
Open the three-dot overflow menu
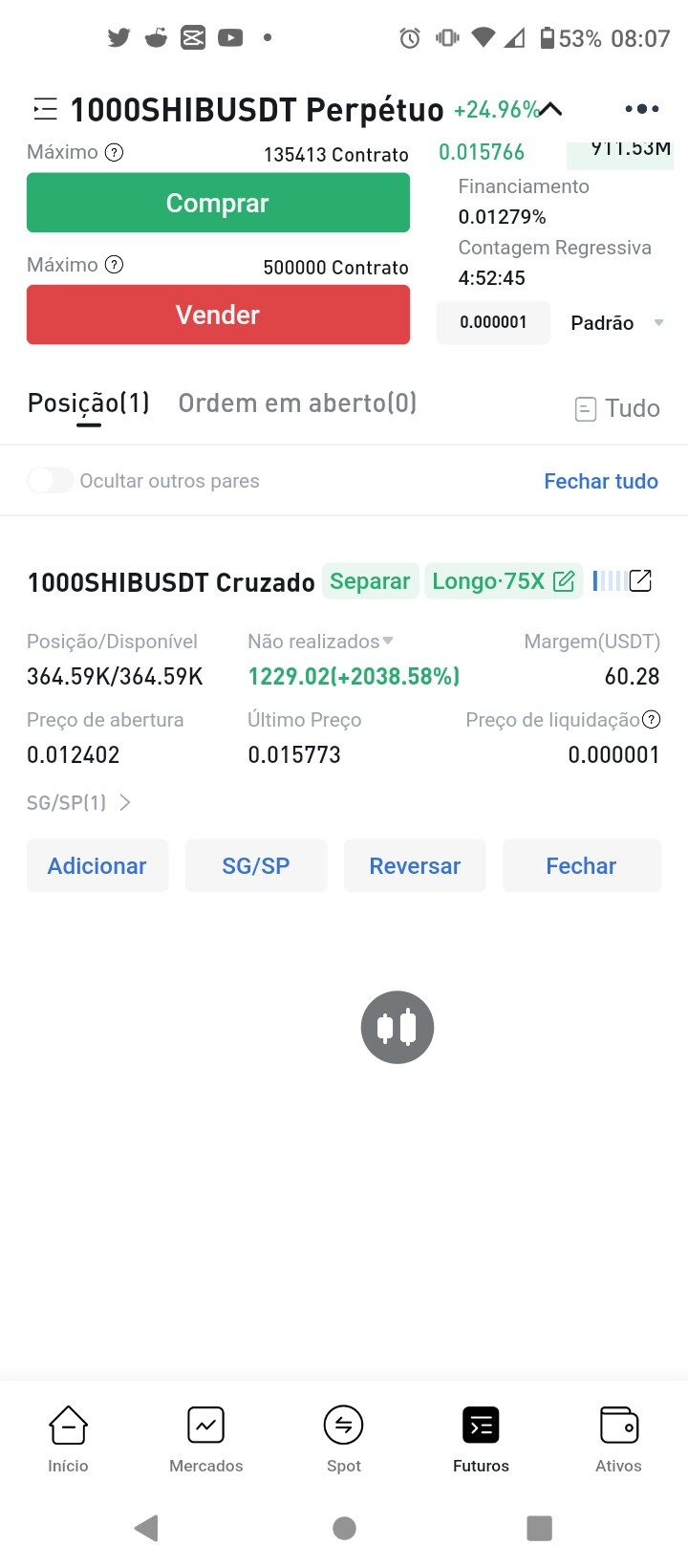pyautogui.click(x=641, y=109)
